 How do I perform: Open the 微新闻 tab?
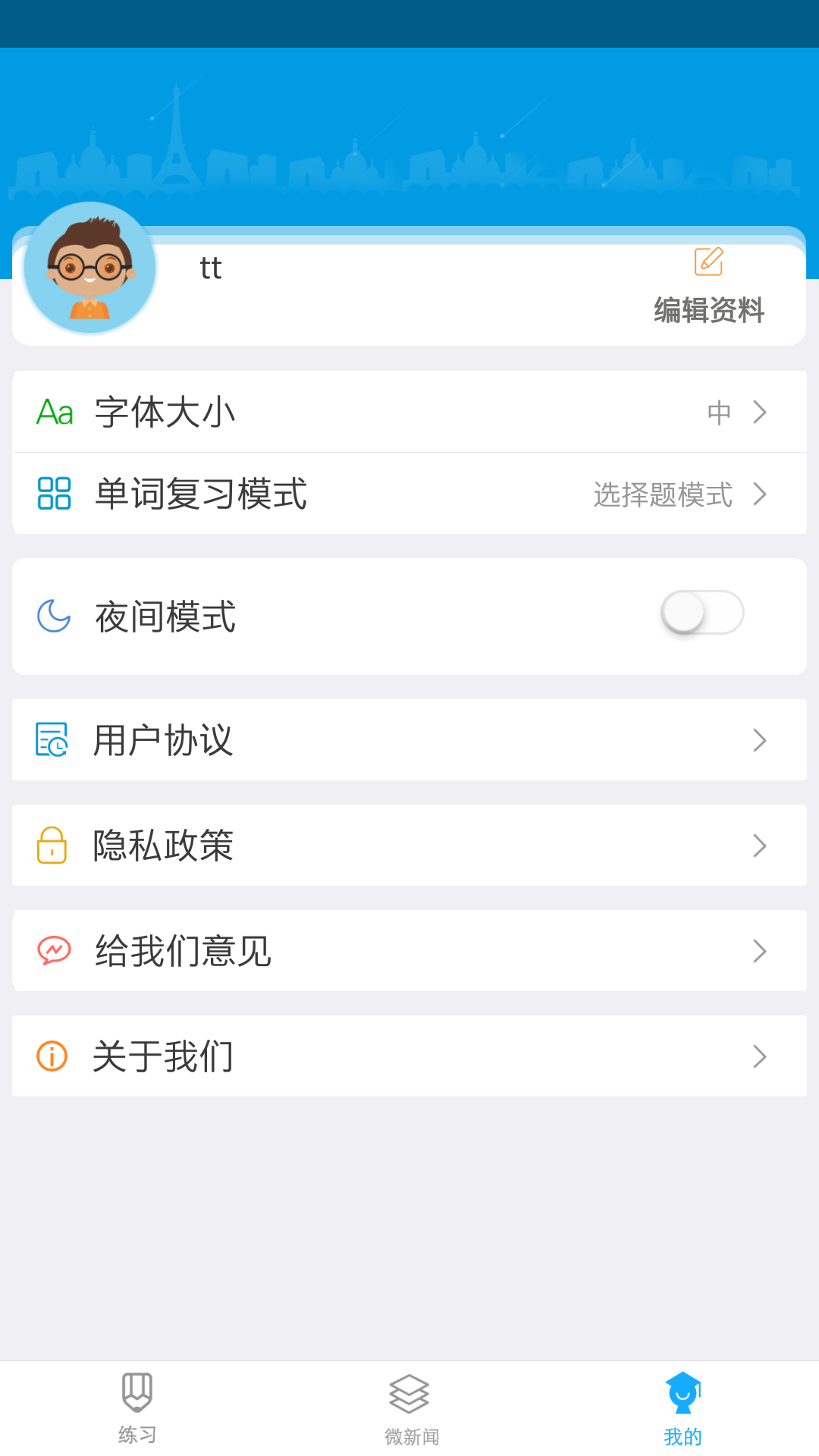pyautogui.click(x=409, y=1407)
